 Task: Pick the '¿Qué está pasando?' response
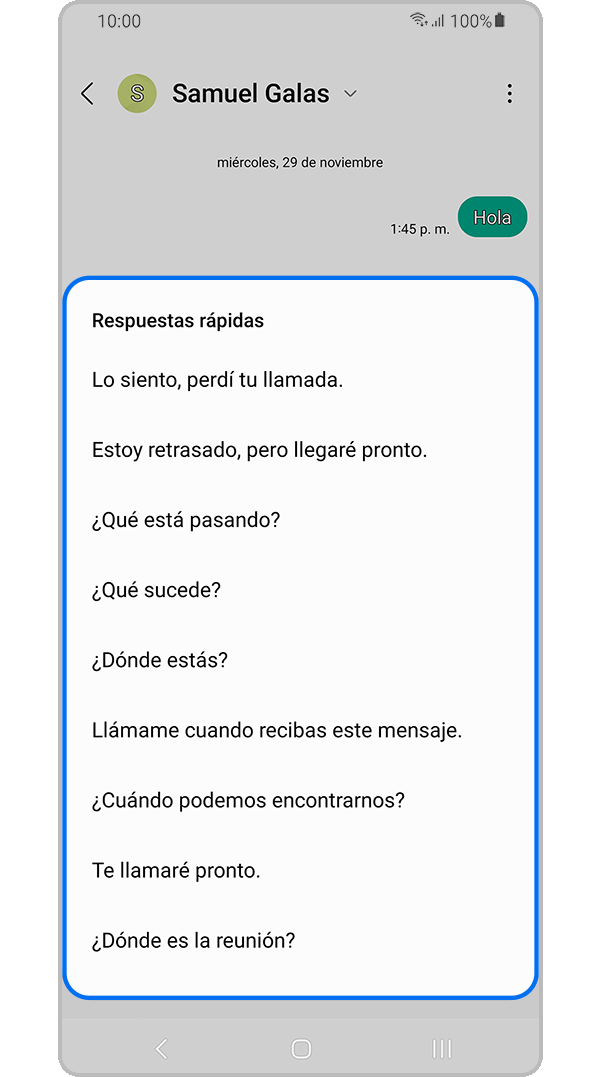point(185,520)
